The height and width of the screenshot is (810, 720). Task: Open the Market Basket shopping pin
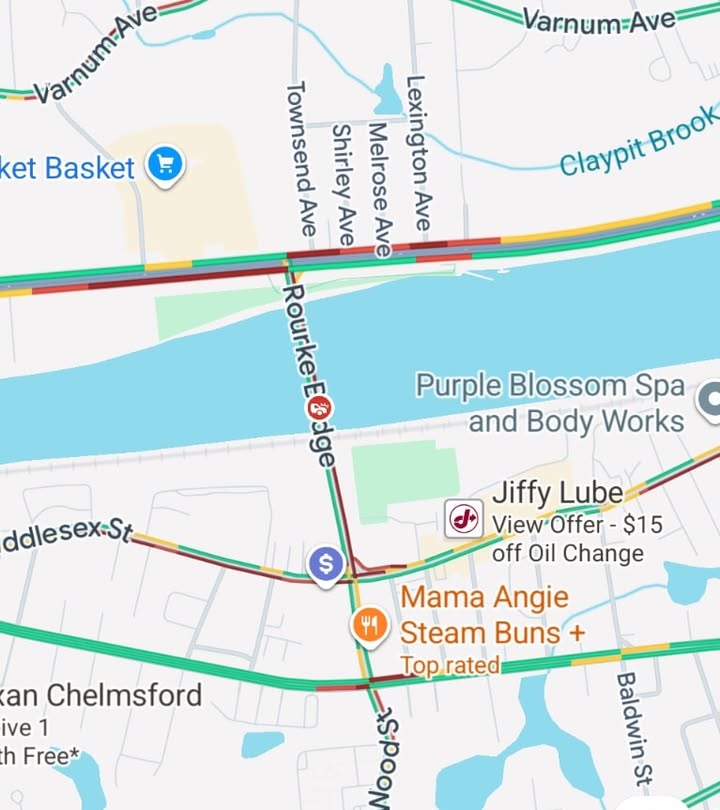[x=165, y=164]
